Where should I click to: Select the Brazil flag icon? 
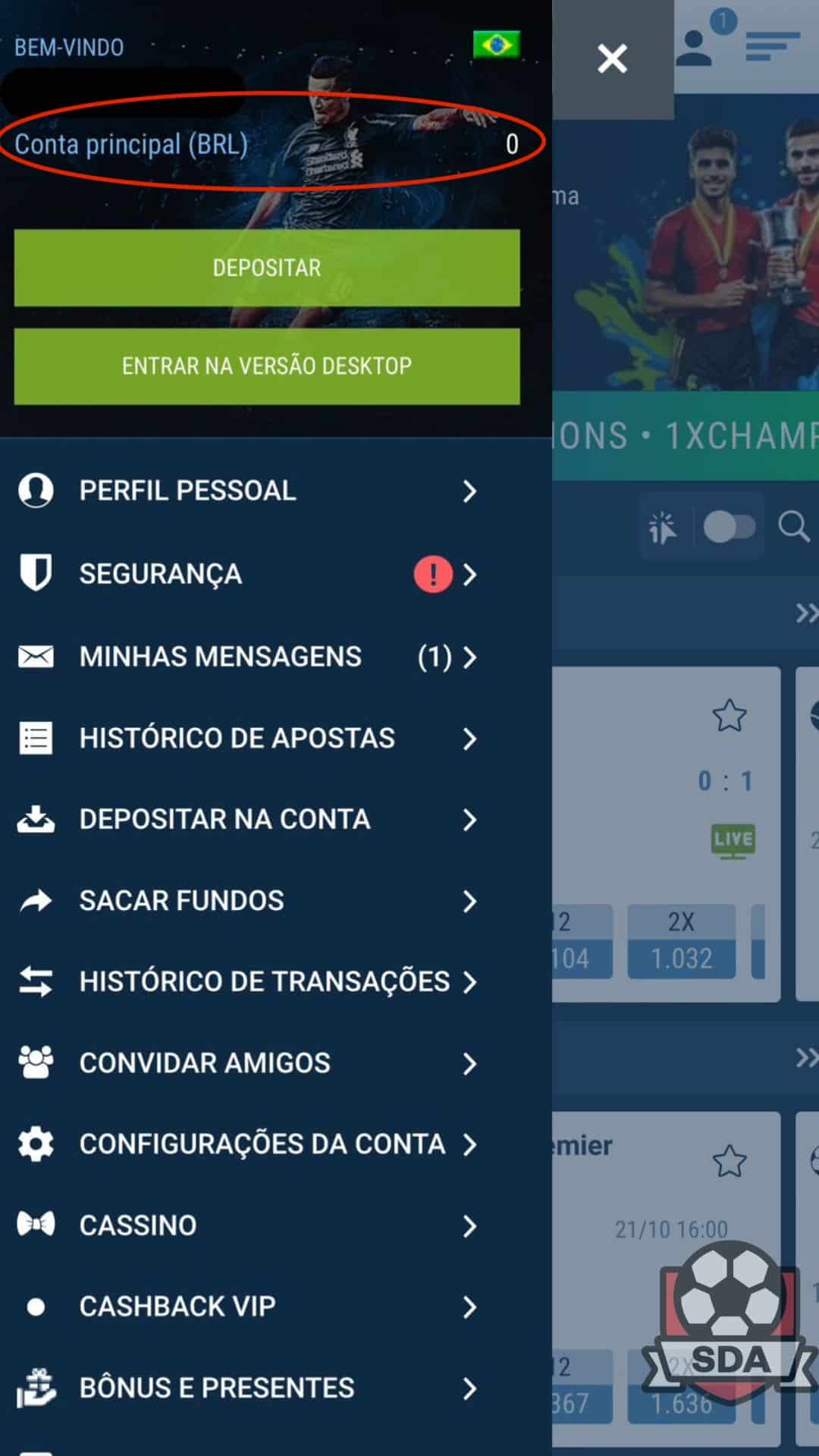tap(496, 45)
